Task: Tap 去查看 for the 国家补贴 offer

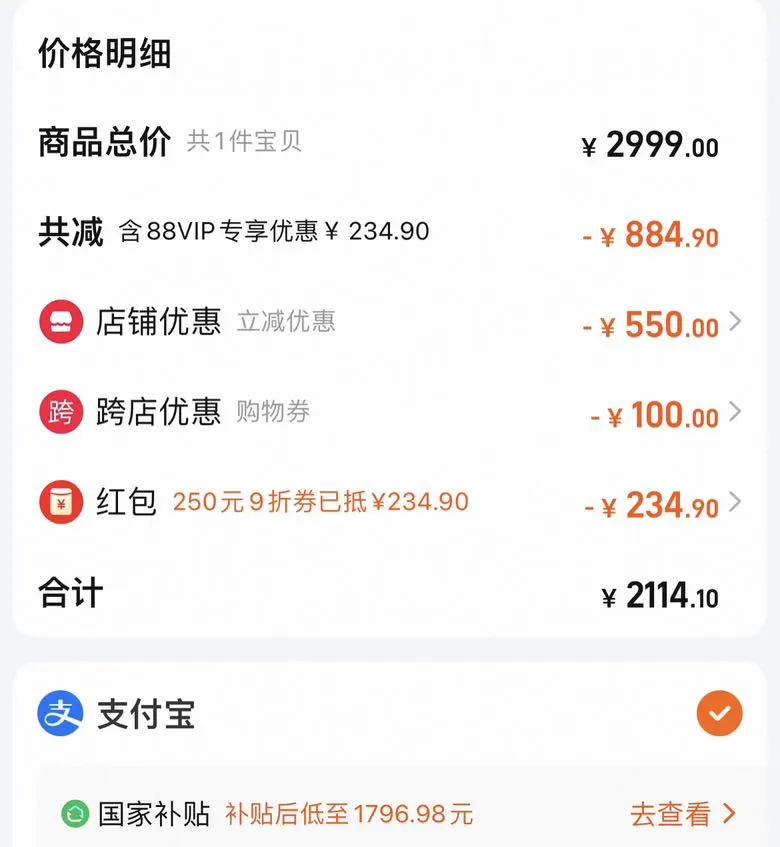Action: click(x=682, y=813)
